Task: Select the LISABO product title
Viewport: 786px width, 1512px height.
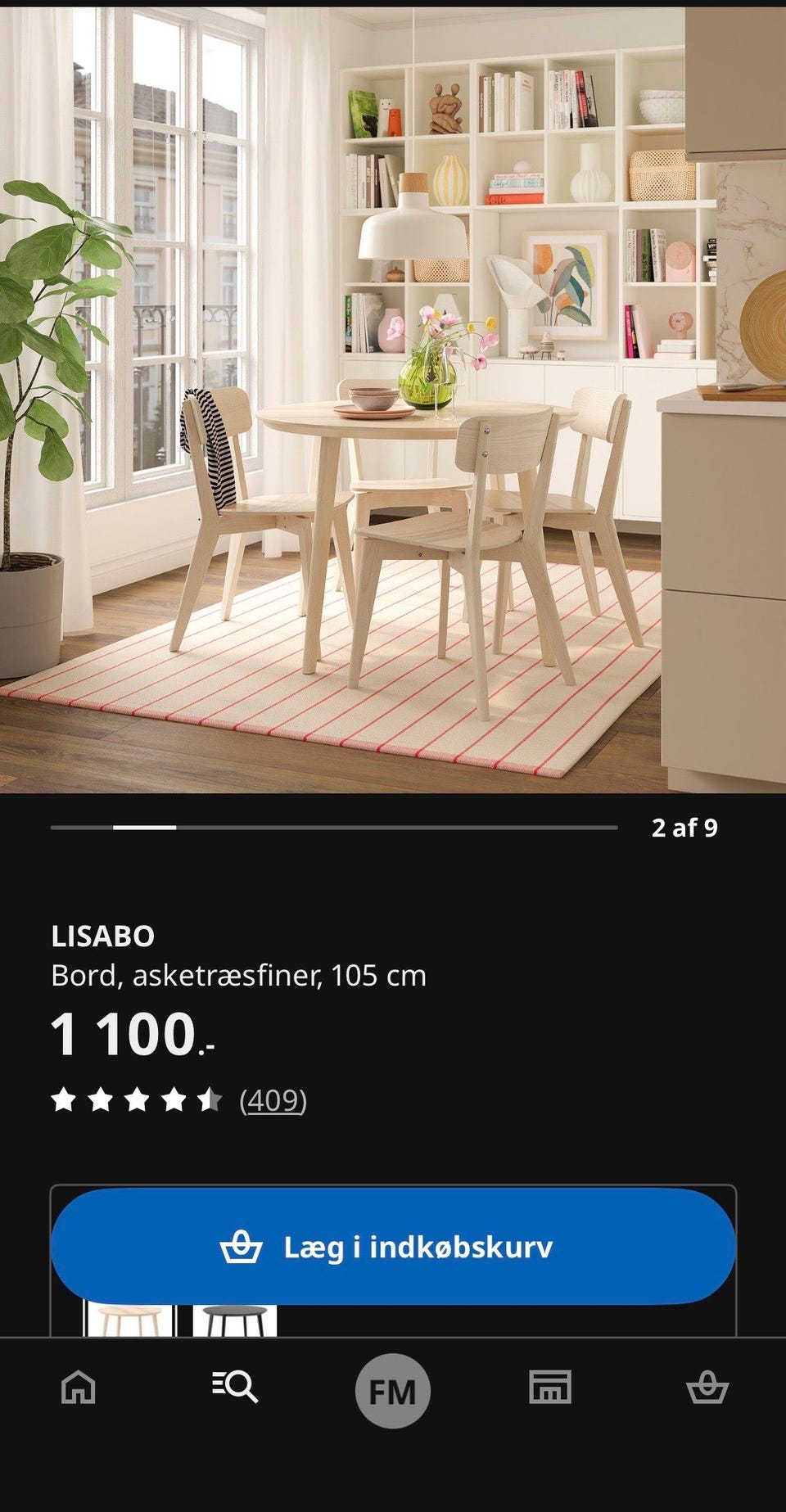Action: tap(102, 936)
